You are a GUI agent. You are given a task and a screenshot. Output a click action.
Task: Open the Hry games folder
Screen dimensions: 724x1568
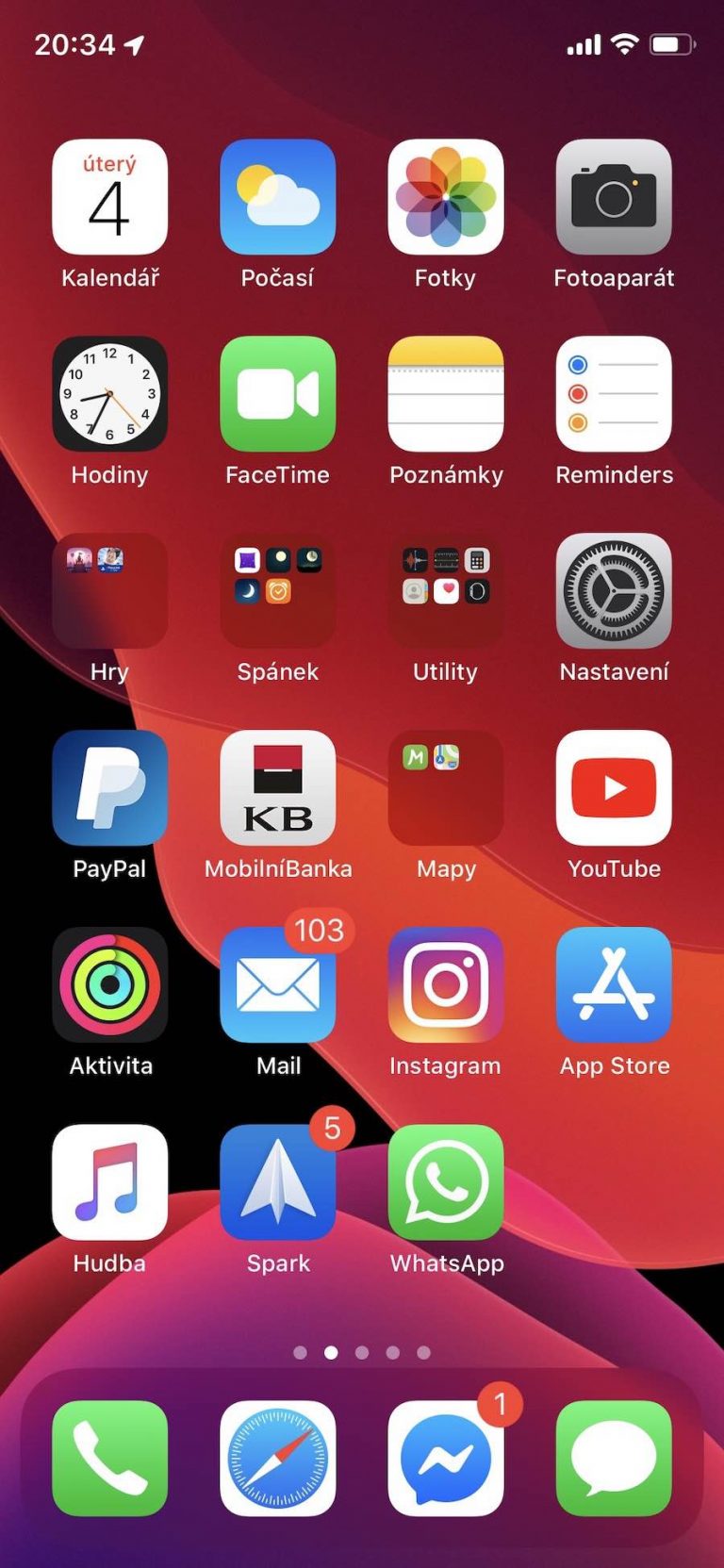pyautogui.click(x=110, y=590)
